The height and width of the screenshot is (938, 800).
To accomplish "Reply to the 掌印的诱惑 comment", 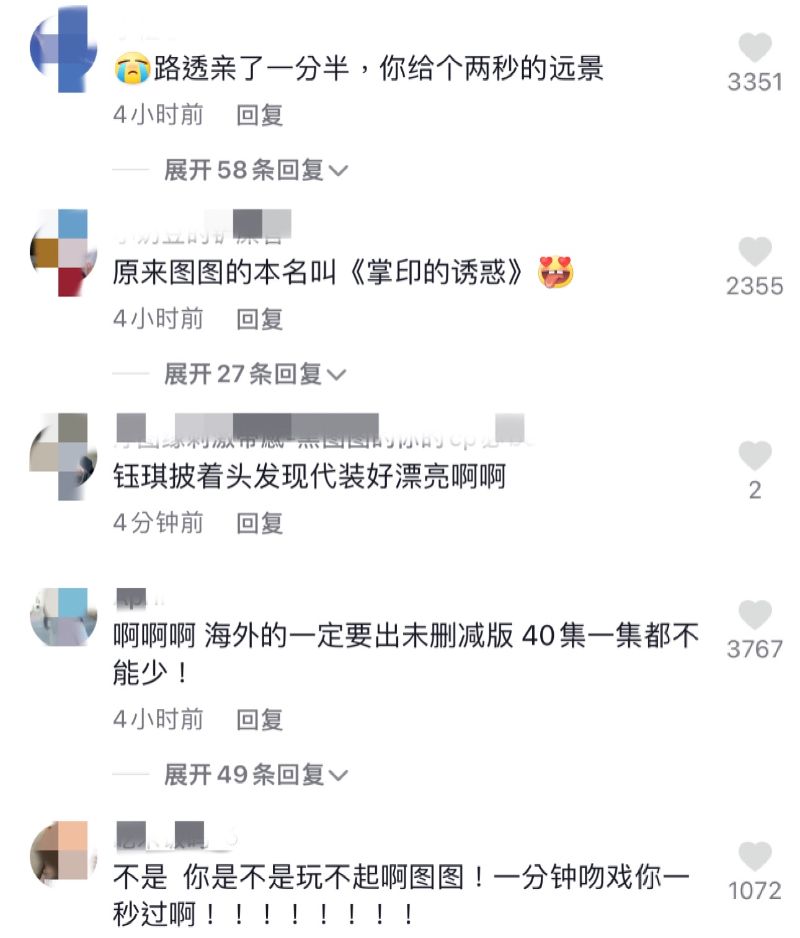I will click(259, 319).
